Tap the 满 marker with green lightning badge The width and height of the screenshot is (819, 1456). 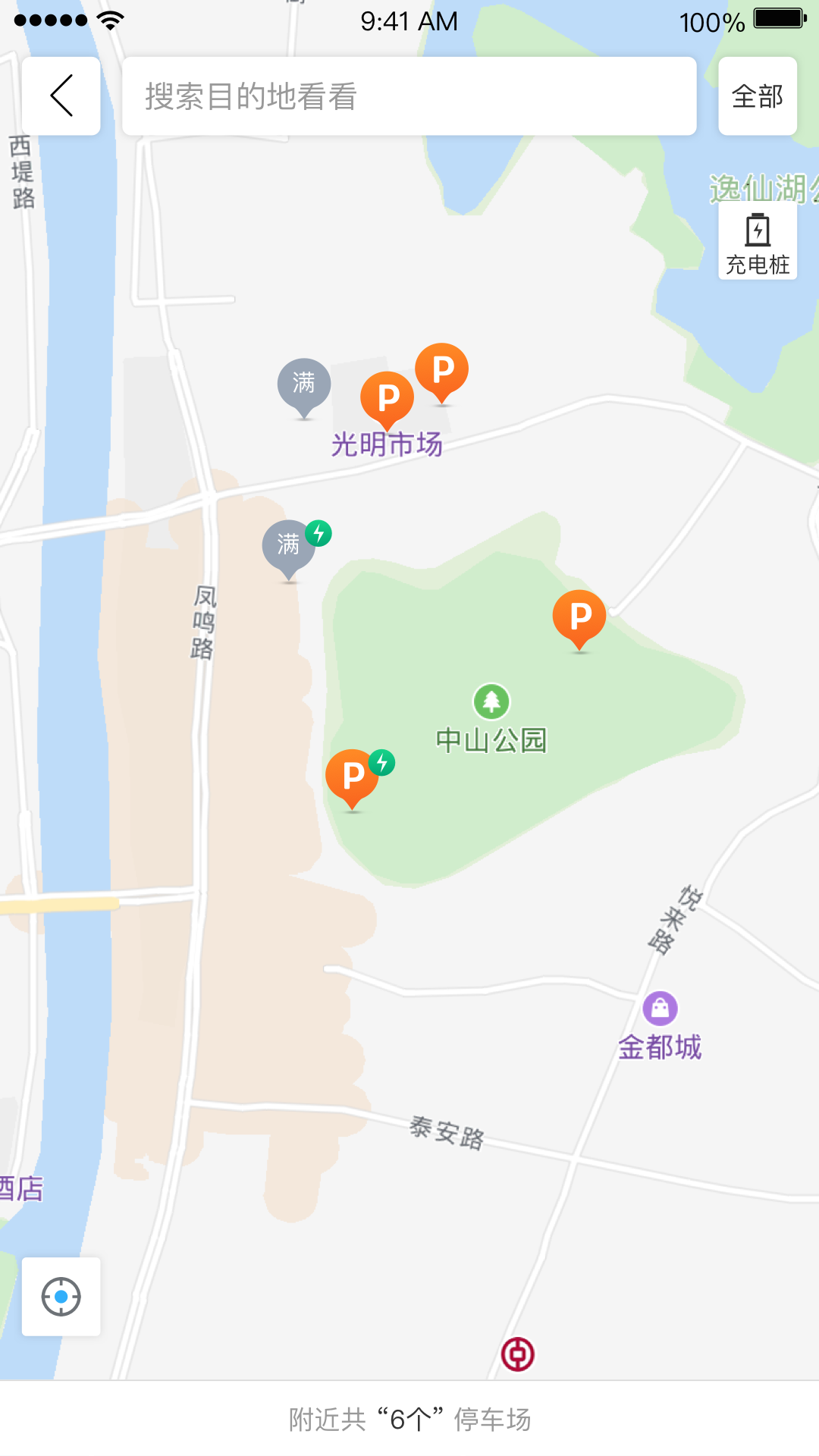(x=288, y=544)
